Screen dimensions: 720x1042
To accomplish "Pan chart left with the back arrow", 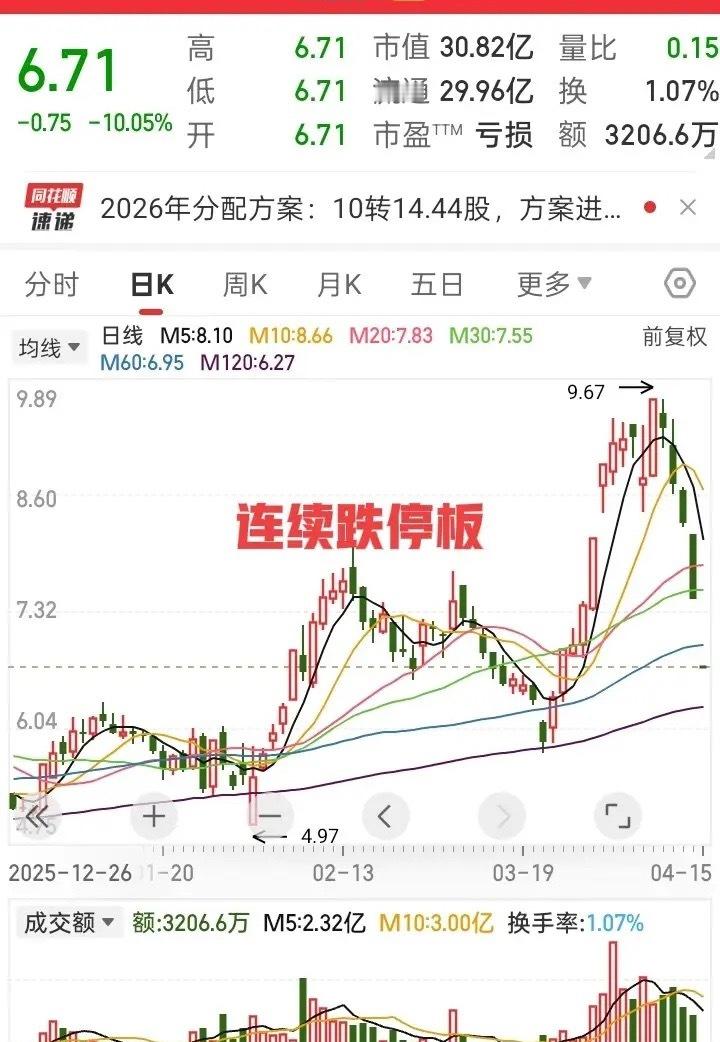I will pos(385,815).
